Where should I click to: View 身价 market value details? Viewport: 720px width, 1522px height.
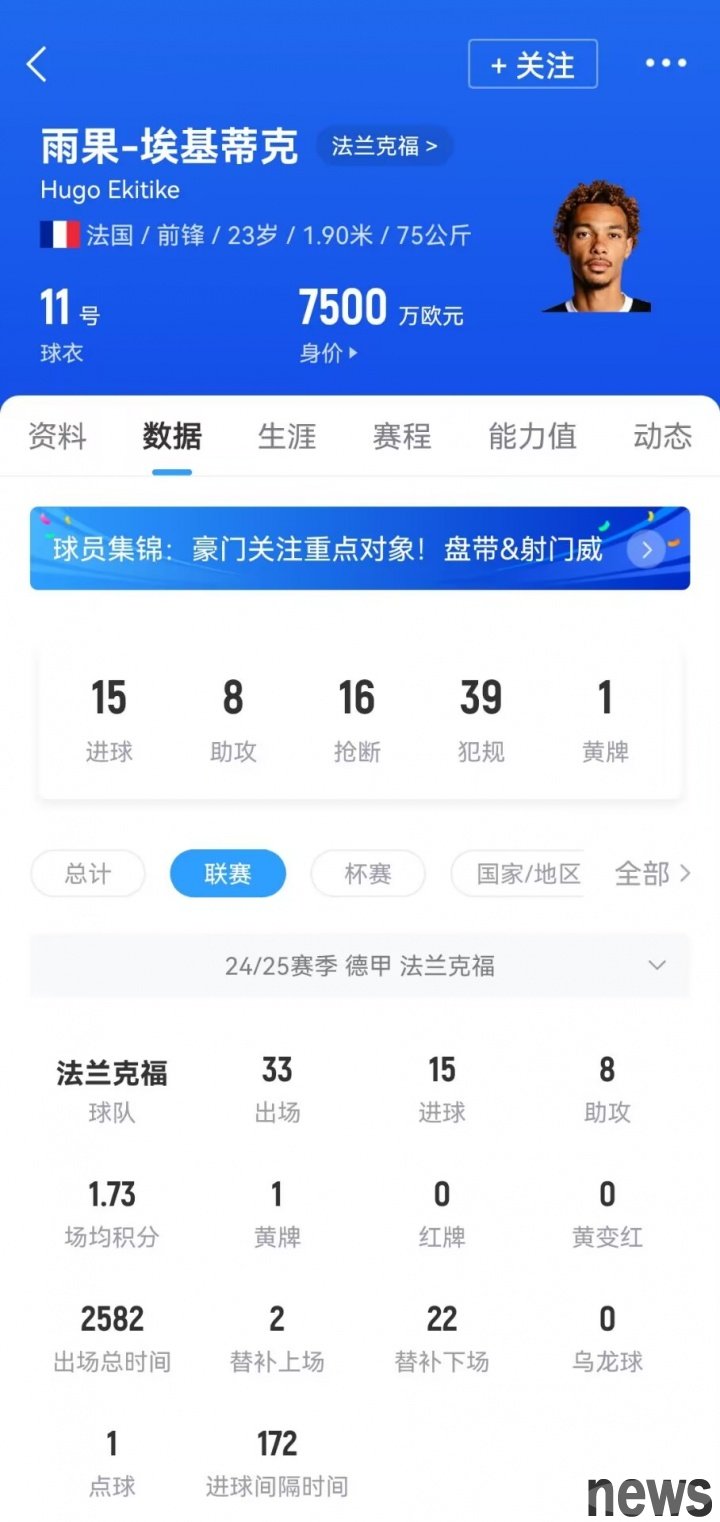(x=328, y=353)
